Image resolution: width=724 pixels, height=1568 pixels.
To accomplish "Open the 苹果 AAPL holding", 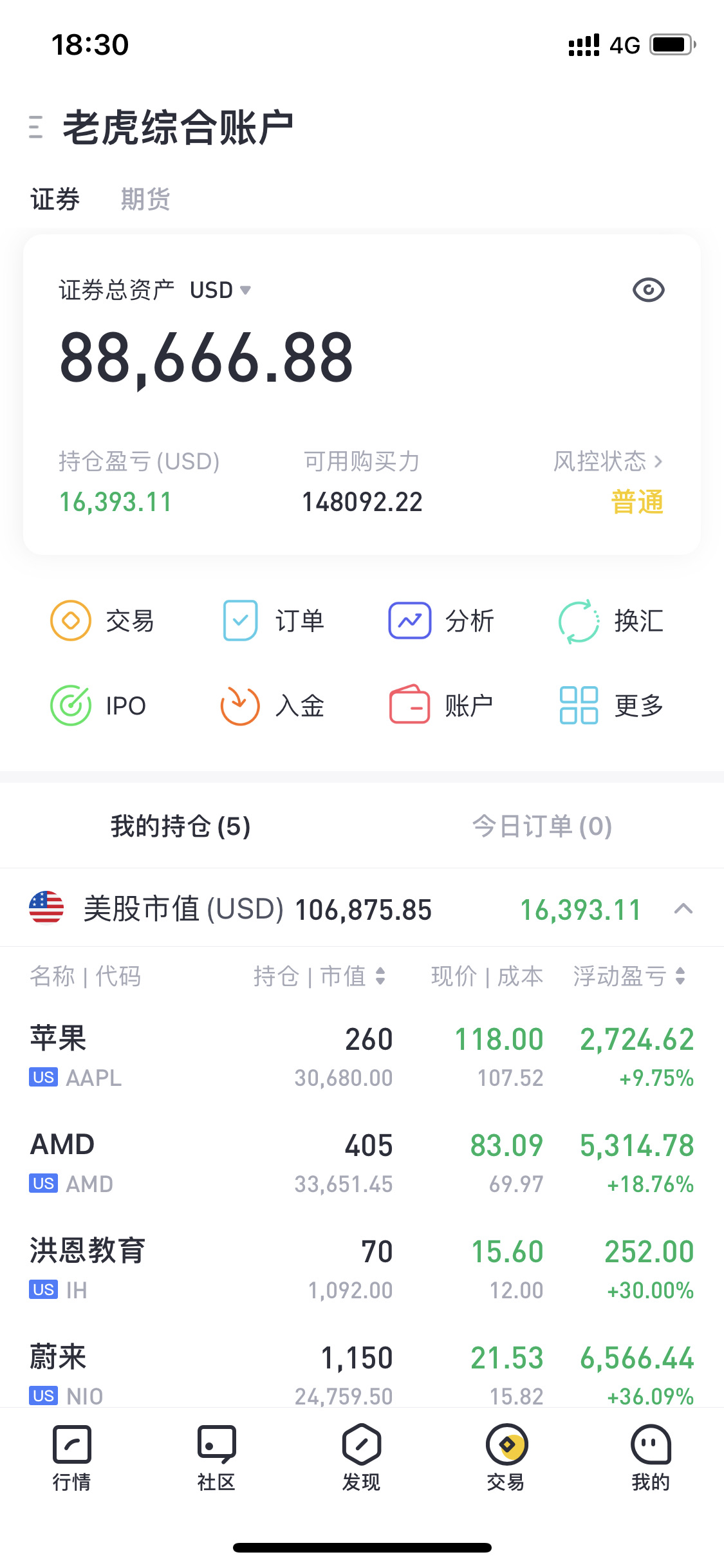I will click(x=362, y=1056).
